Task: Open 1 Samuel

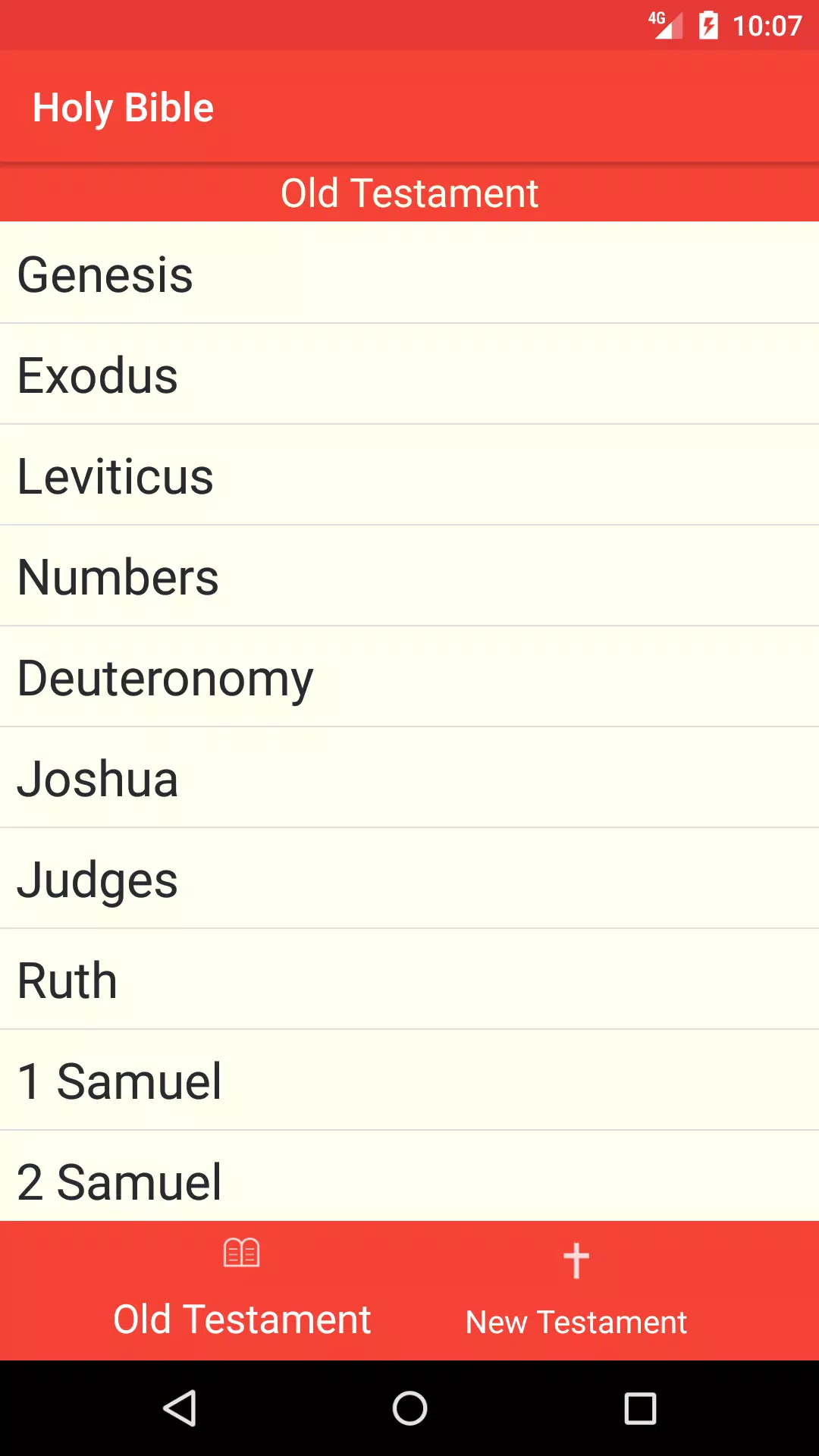Action: click(409, 1081)
